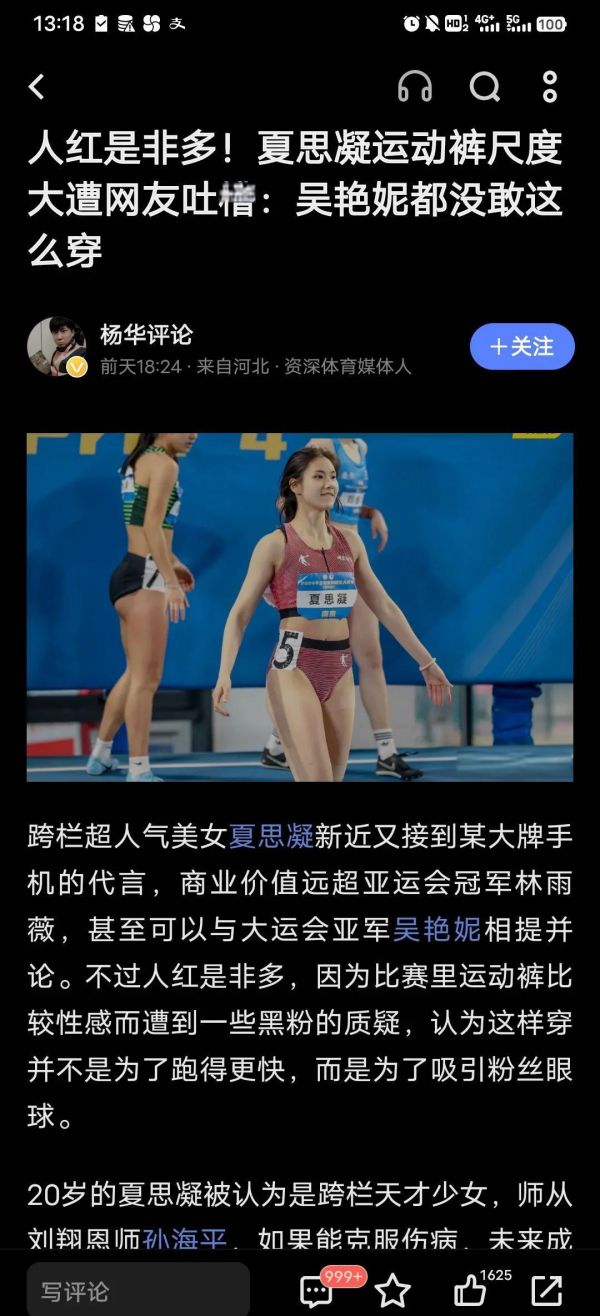Share the article via share icon
Screen dimensions: 600x1316
(x=546, y=1290)
